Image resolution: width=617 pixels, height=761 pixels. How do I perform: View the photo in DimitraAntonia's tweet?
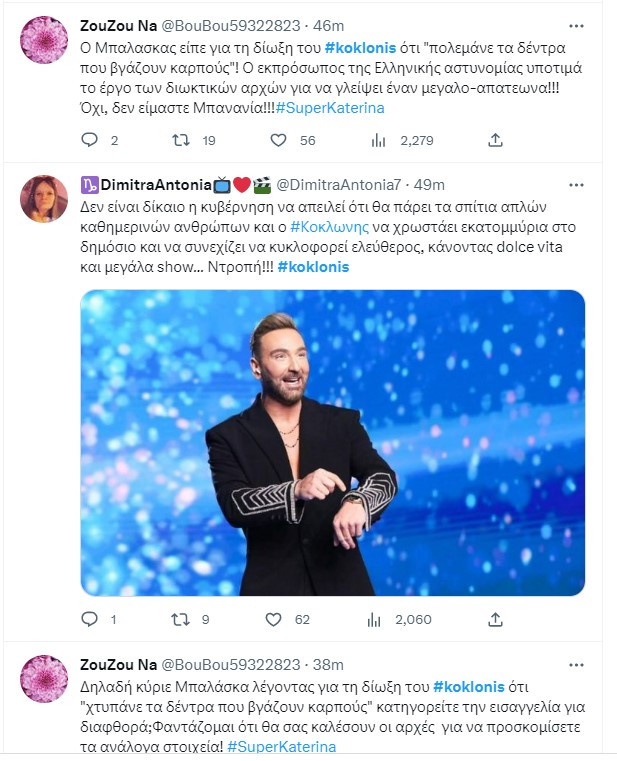click(x=332, y=442)
